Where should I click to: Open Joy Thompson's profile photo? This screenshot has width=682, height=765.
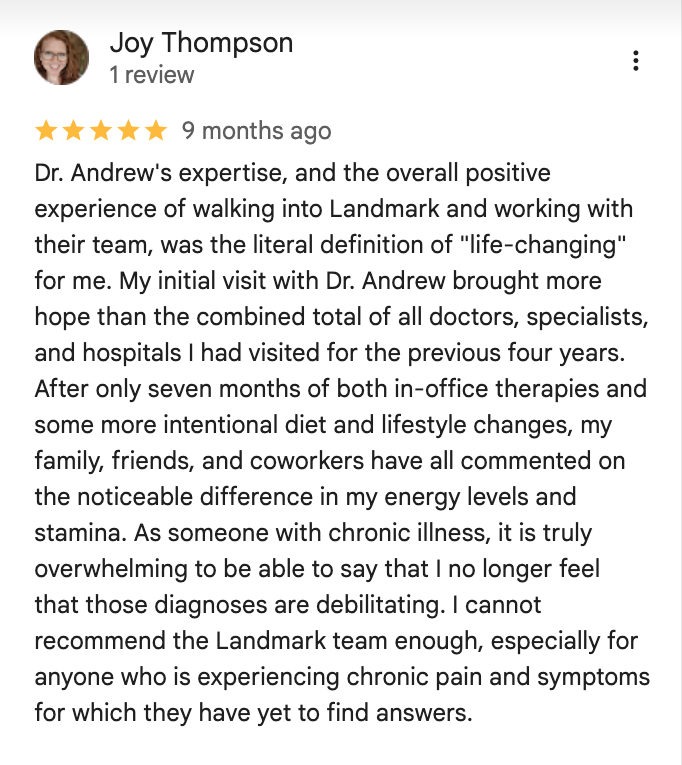pos(61,58)
